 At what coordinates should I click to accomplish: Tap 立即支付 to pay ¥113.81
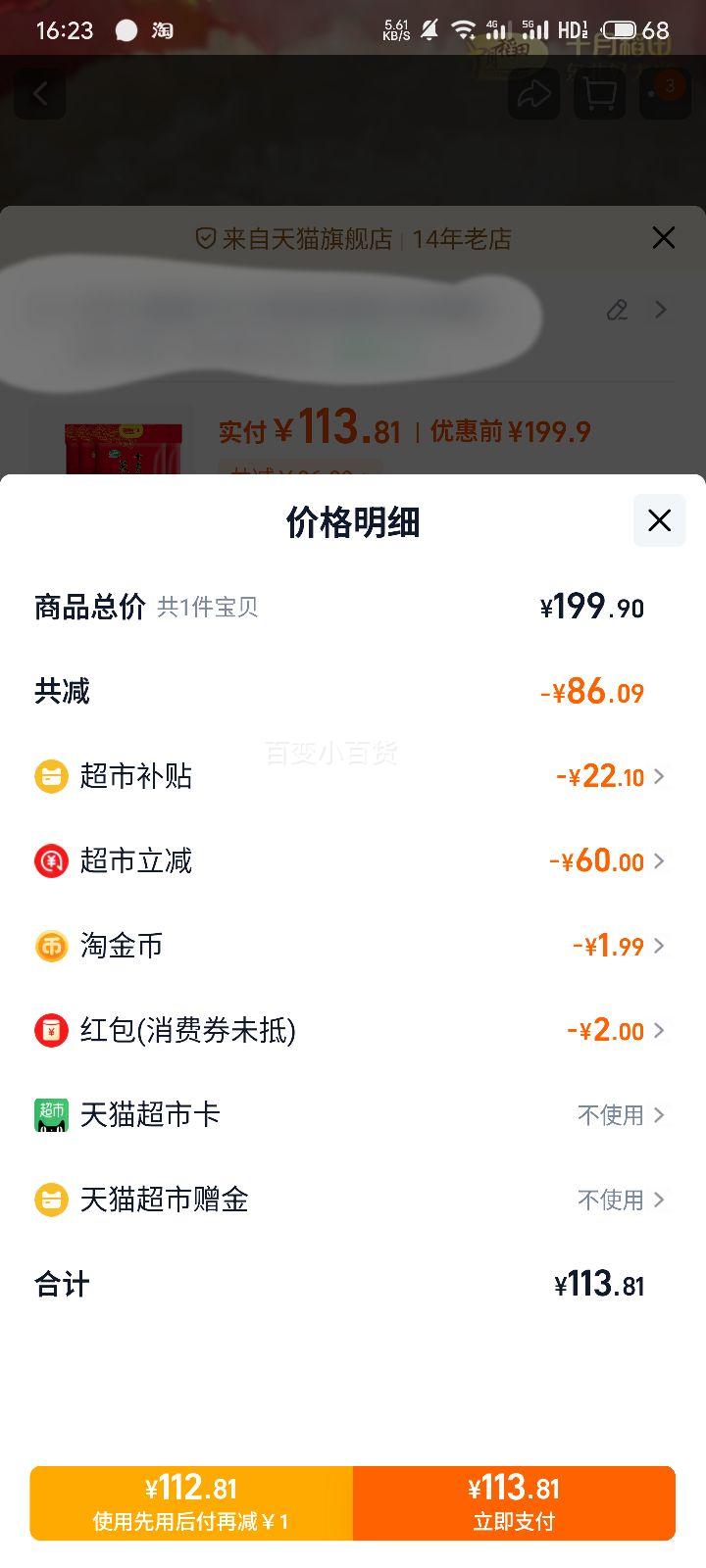[x=514, y=1502]
